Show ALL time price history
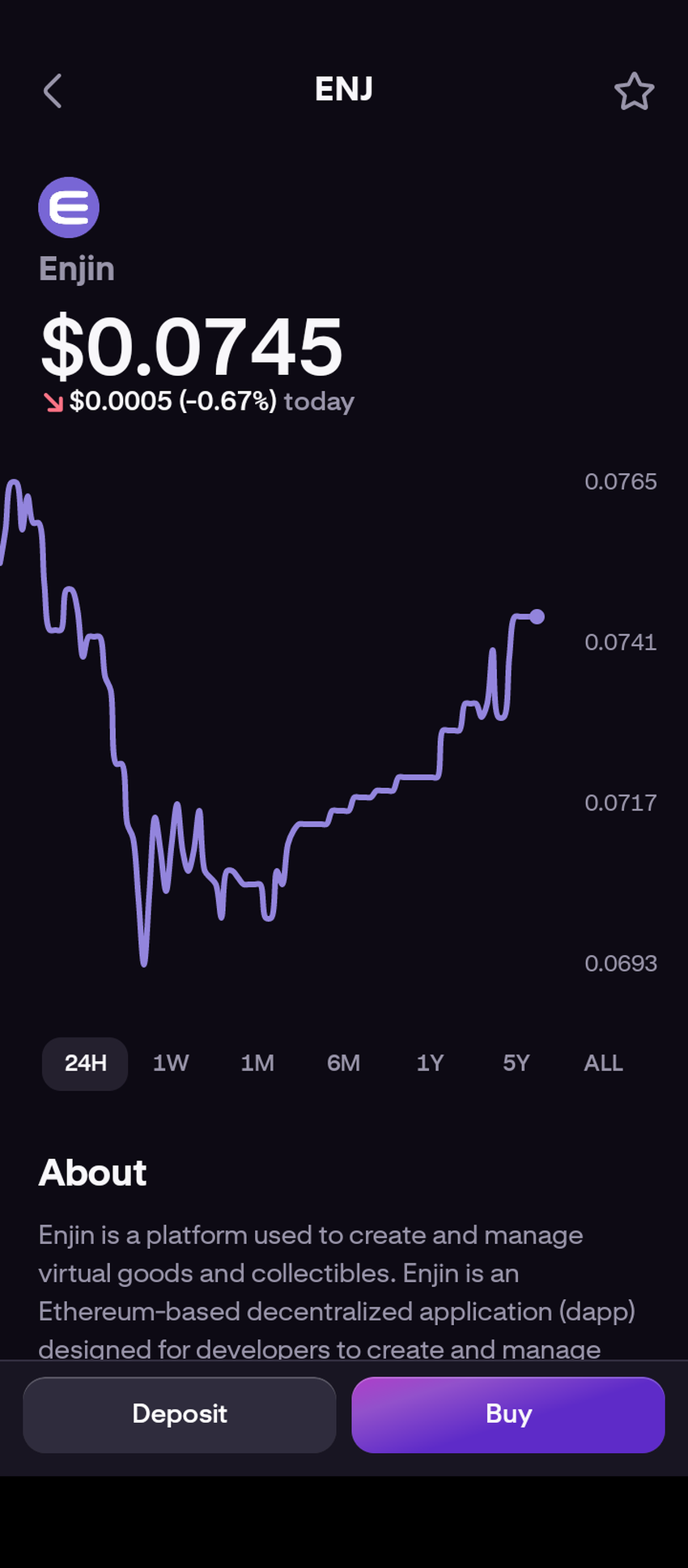Screen dimensions: 688x1568 (603, 1063)
